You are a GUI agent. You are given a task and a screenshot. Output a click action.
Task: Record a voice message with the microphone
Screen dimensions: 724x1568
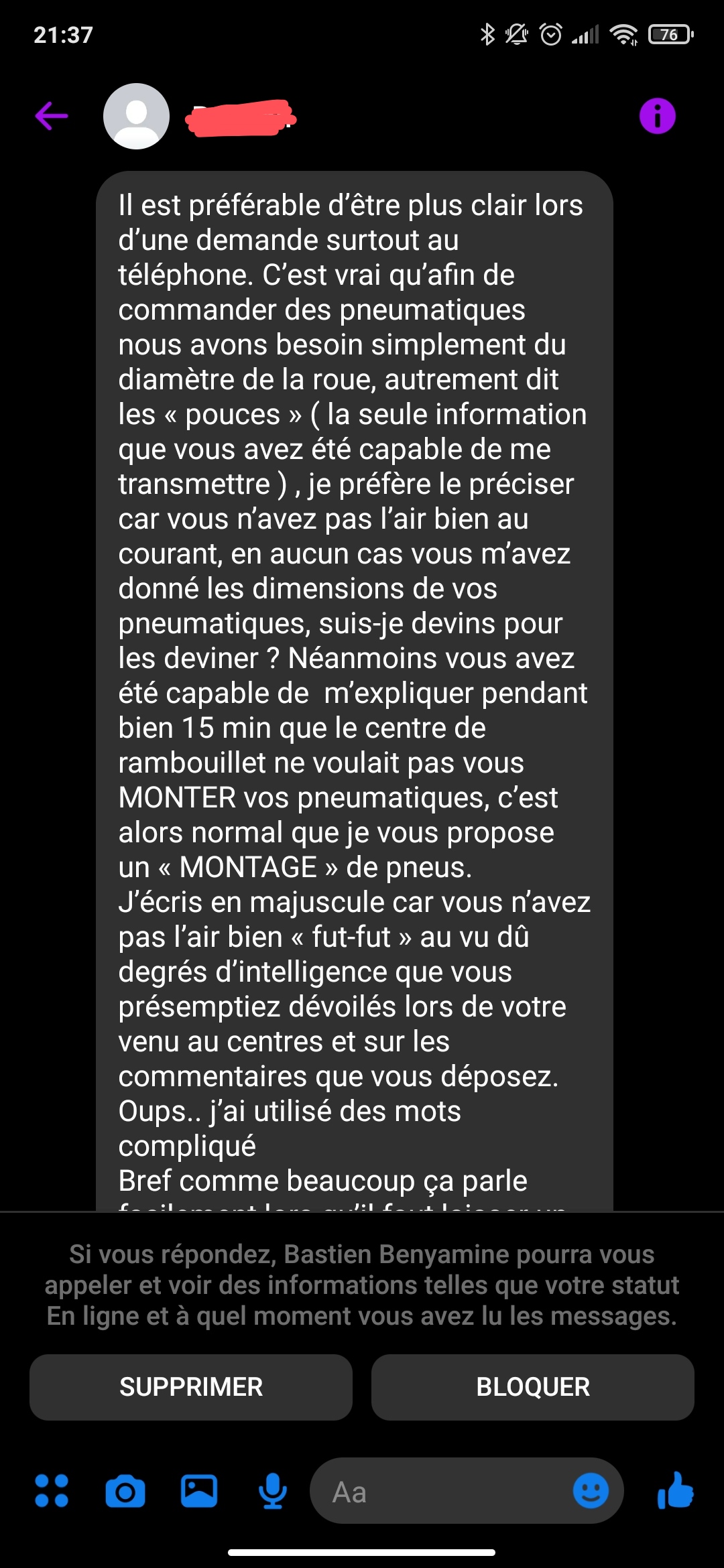273,1491
